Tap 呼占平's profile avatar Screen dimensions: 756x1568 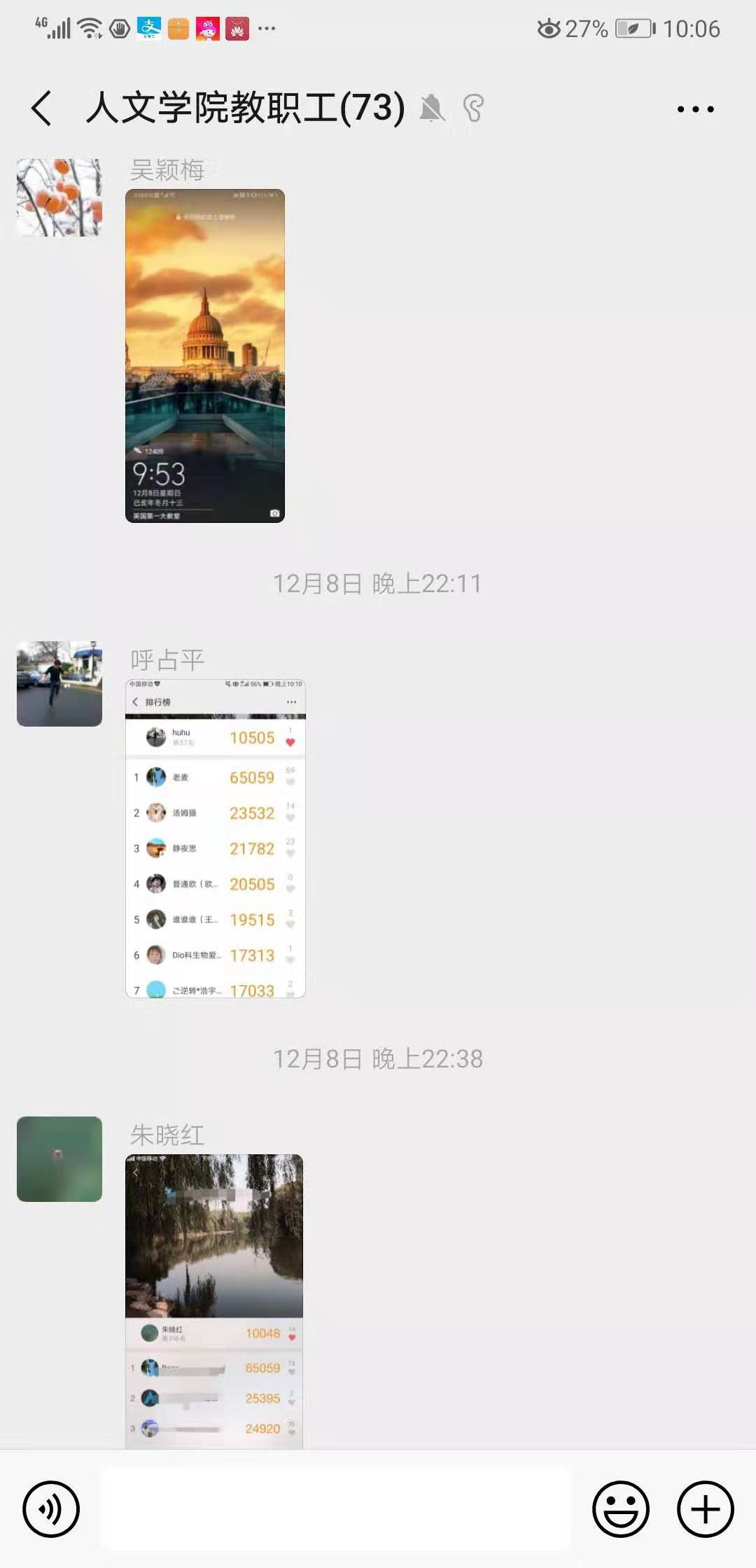tap(59, 683)
